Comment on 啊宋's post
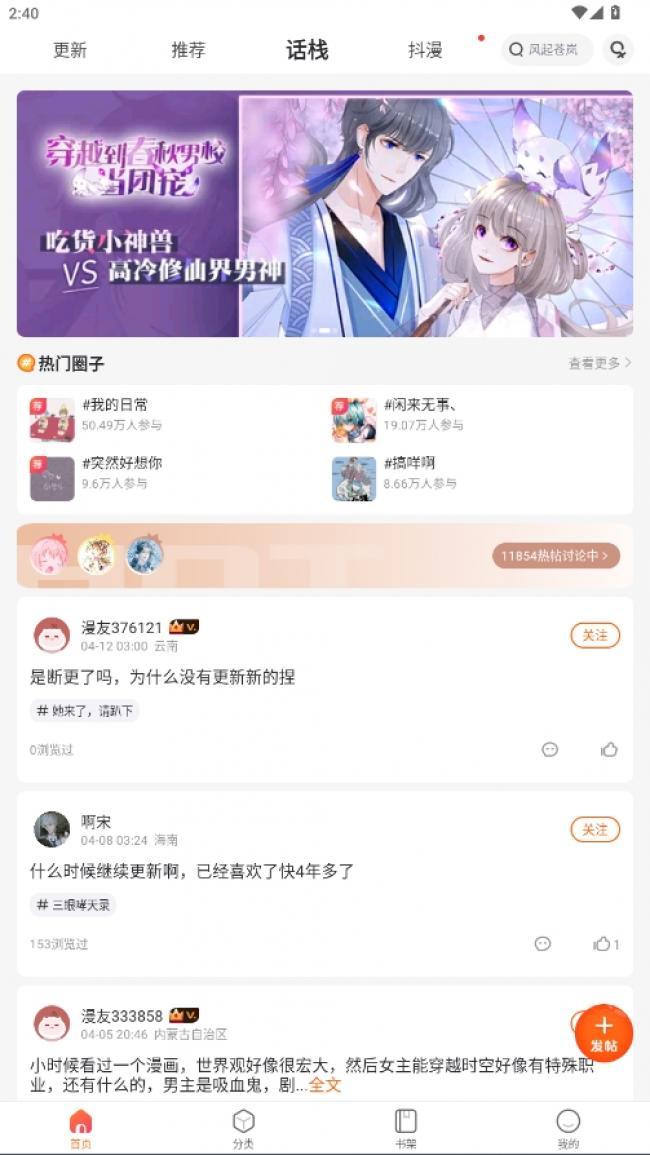 click(x=542, y=943)
